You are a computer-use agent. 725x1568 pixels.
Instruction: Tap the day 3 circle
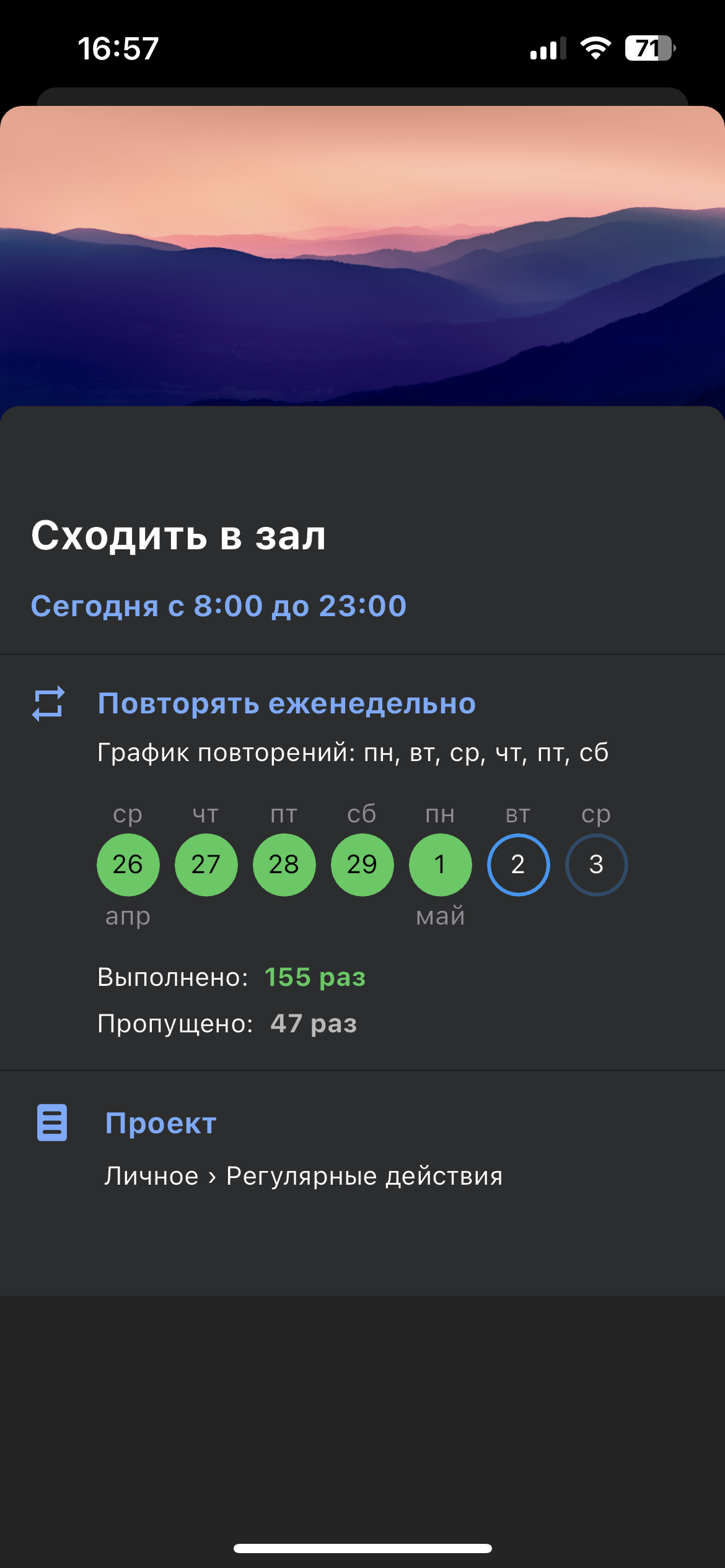596,865
